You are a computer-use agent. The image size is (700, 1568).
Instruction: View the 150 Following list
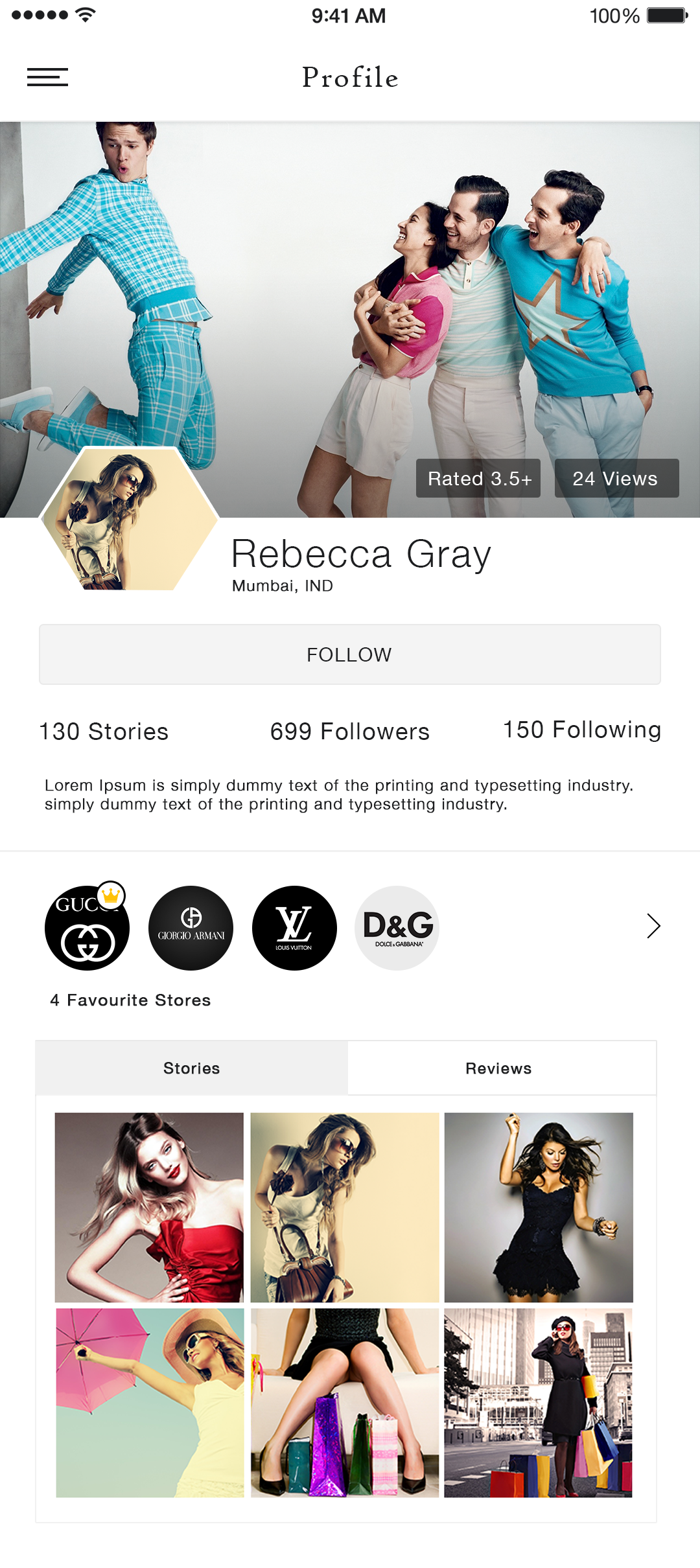582,730
